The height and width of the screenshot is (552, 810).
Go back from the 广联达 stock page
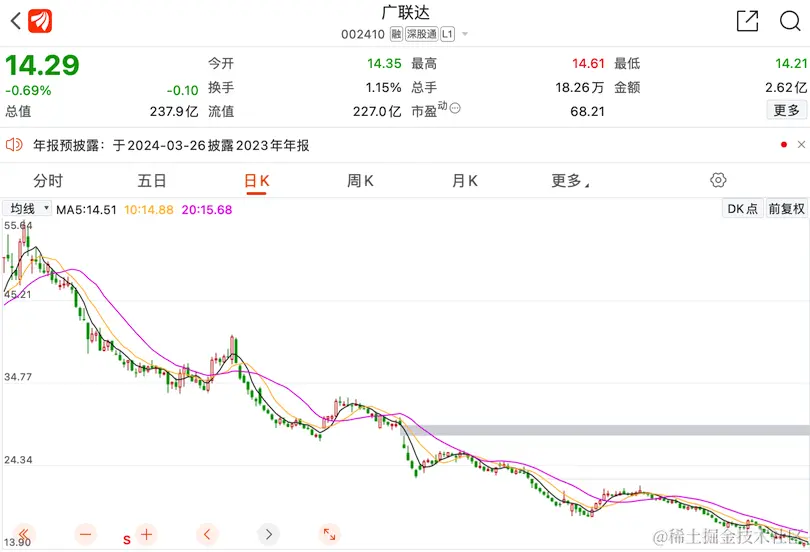15,20
